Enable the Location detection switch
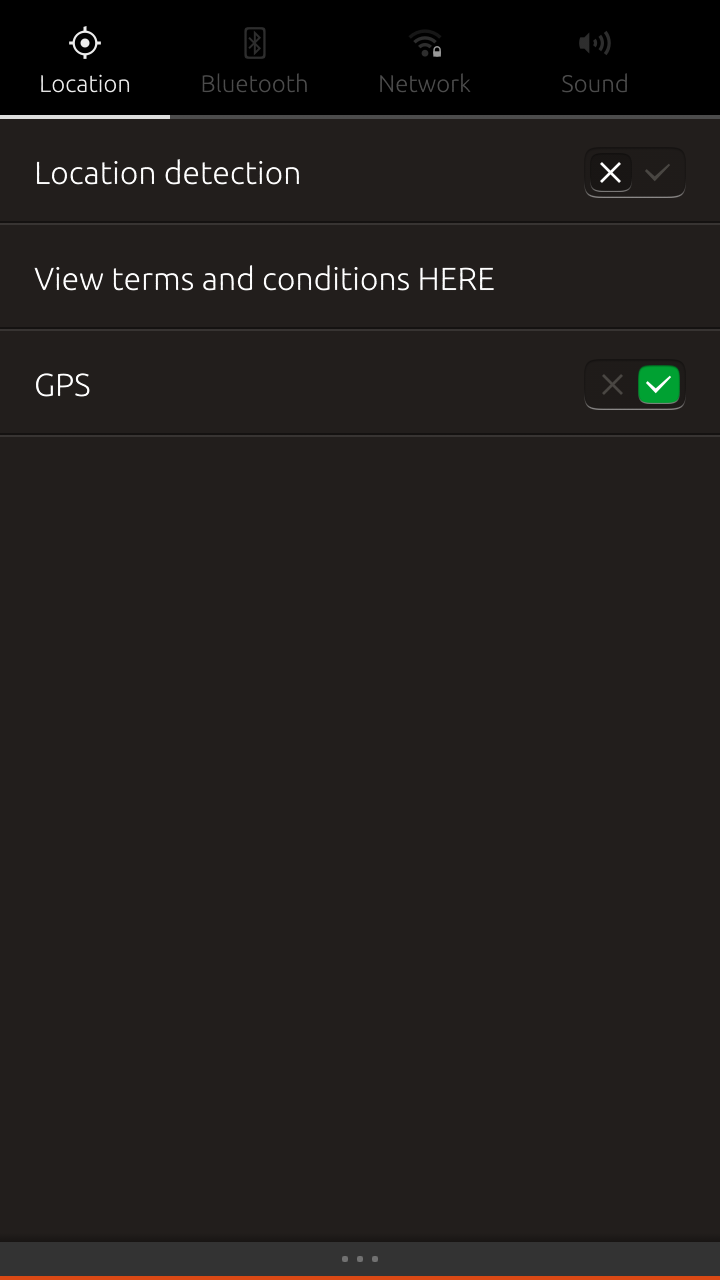 635,173
